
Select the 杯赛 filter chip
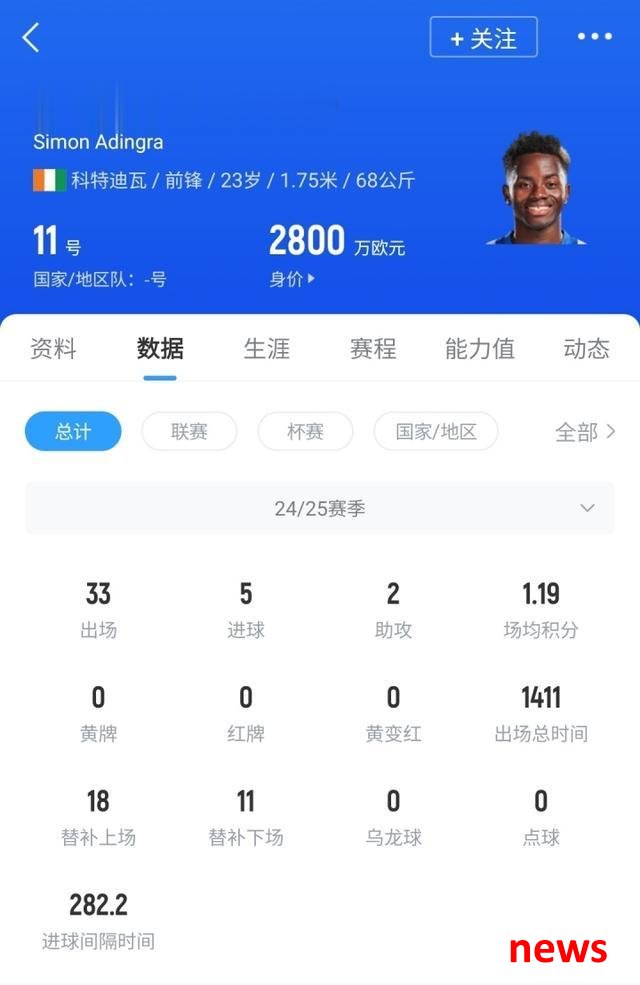(x=305, y=432)
